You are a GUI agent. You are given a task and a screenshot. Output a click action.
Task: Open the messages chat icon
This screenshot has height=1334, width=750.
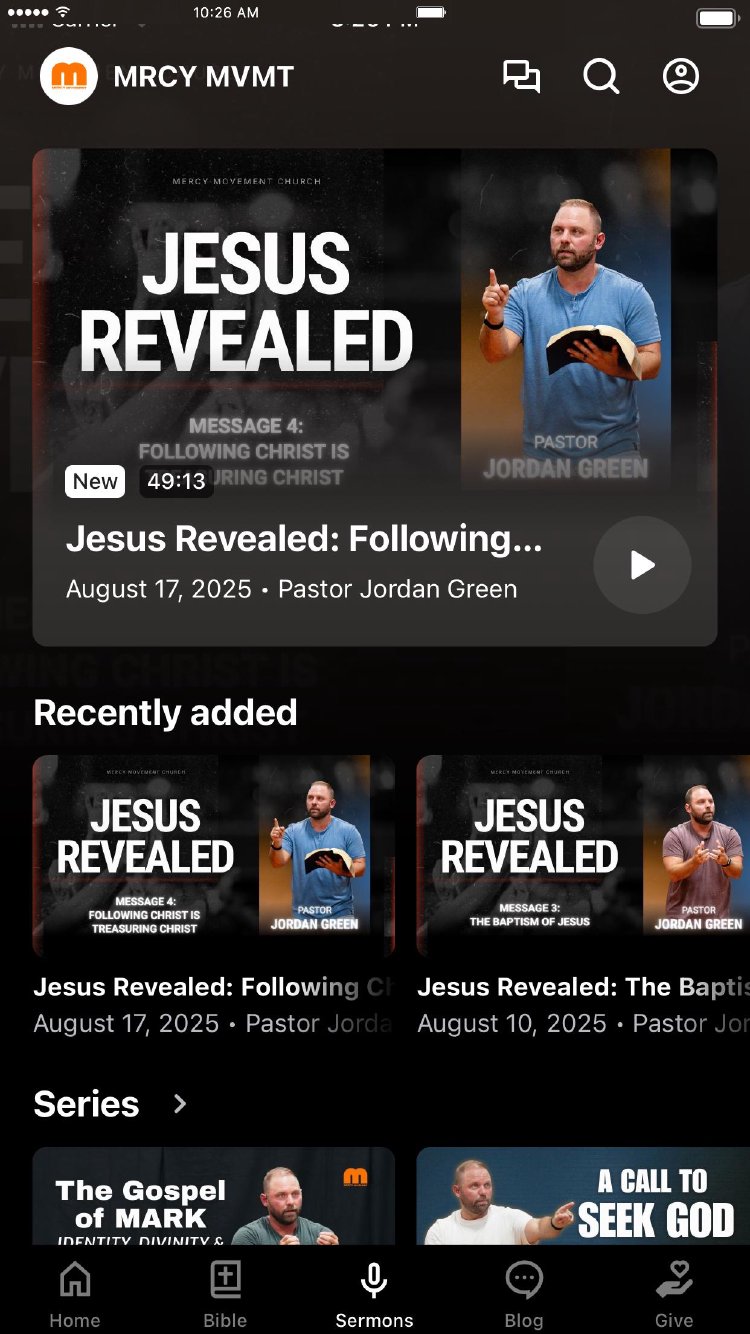point(521,76)
